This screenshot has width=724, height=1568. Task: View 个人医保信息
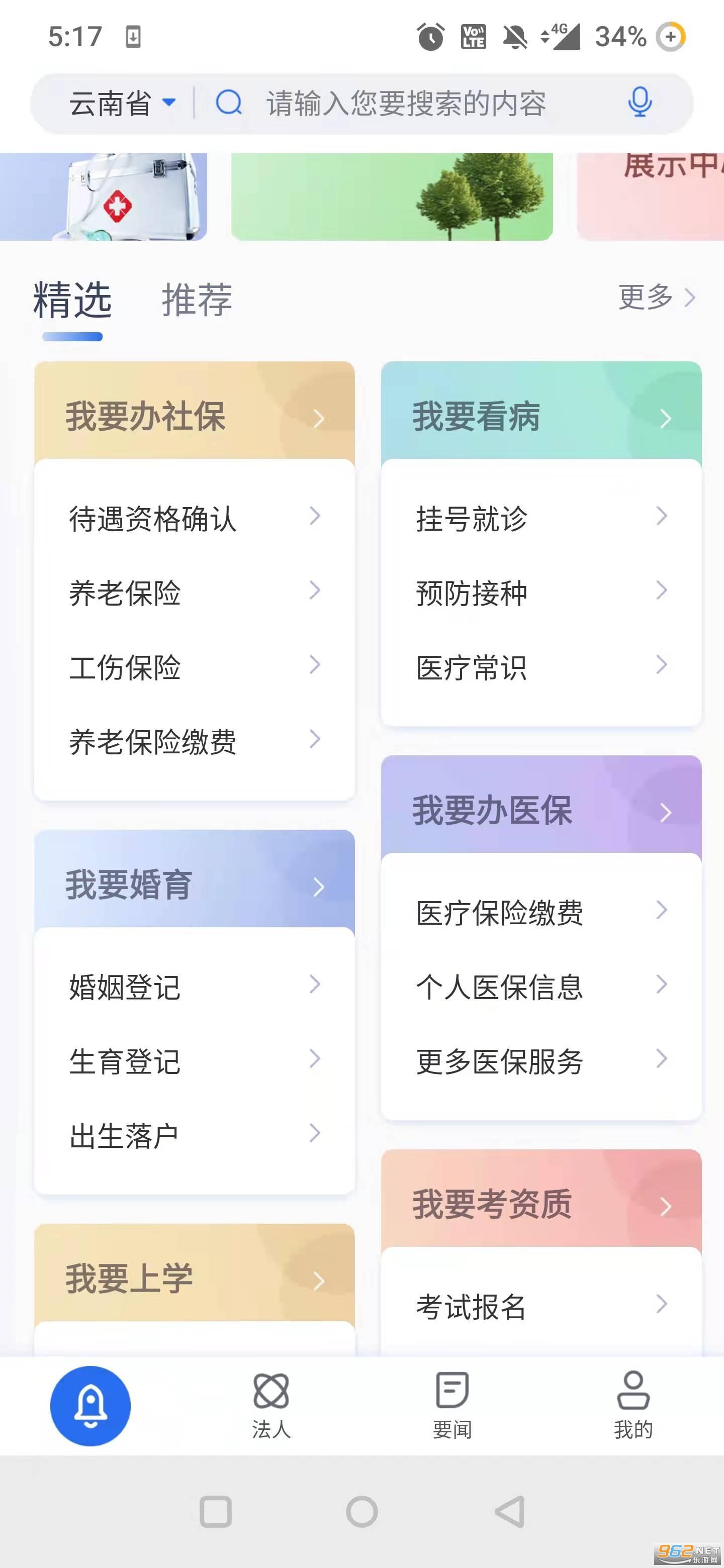pos(540,987)
